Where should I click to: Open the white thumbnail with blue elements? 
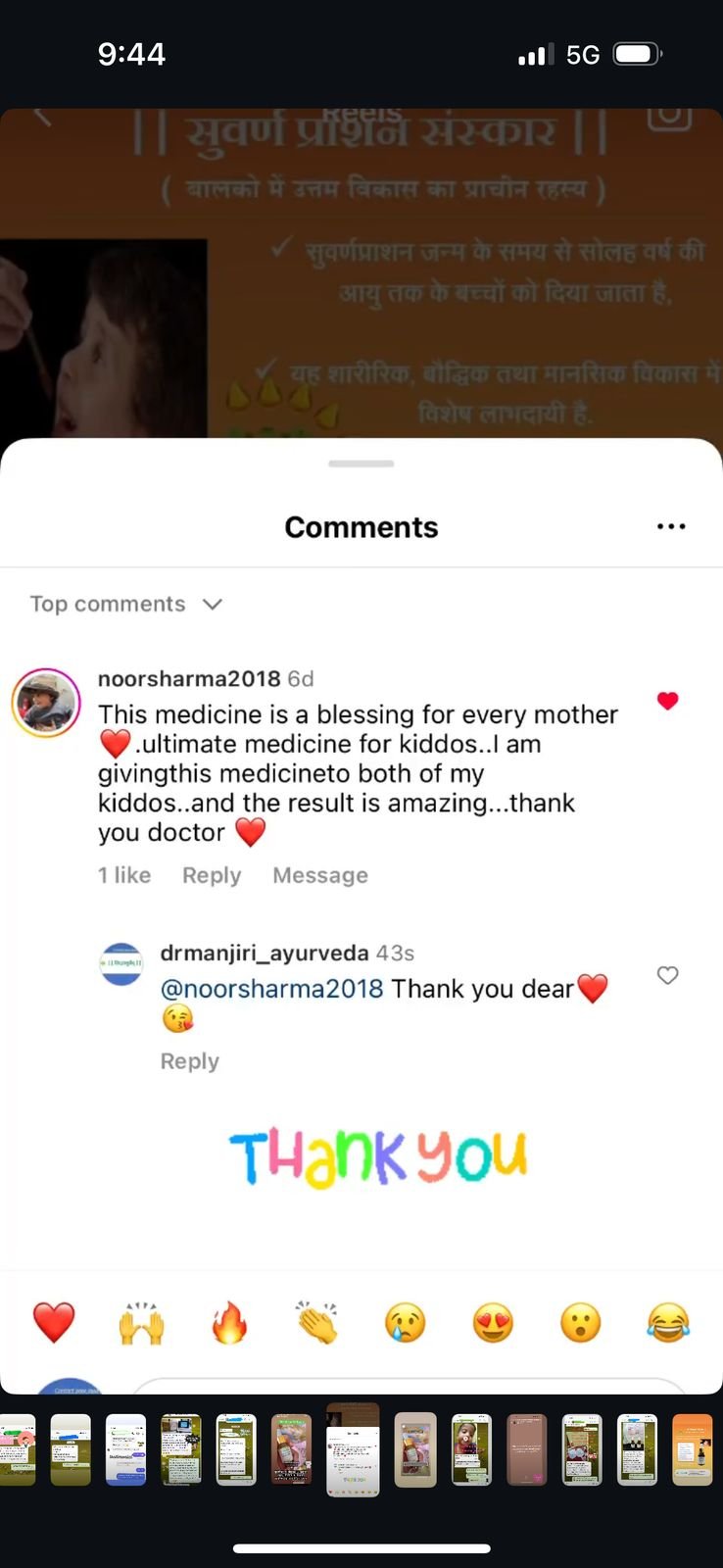125,1449
